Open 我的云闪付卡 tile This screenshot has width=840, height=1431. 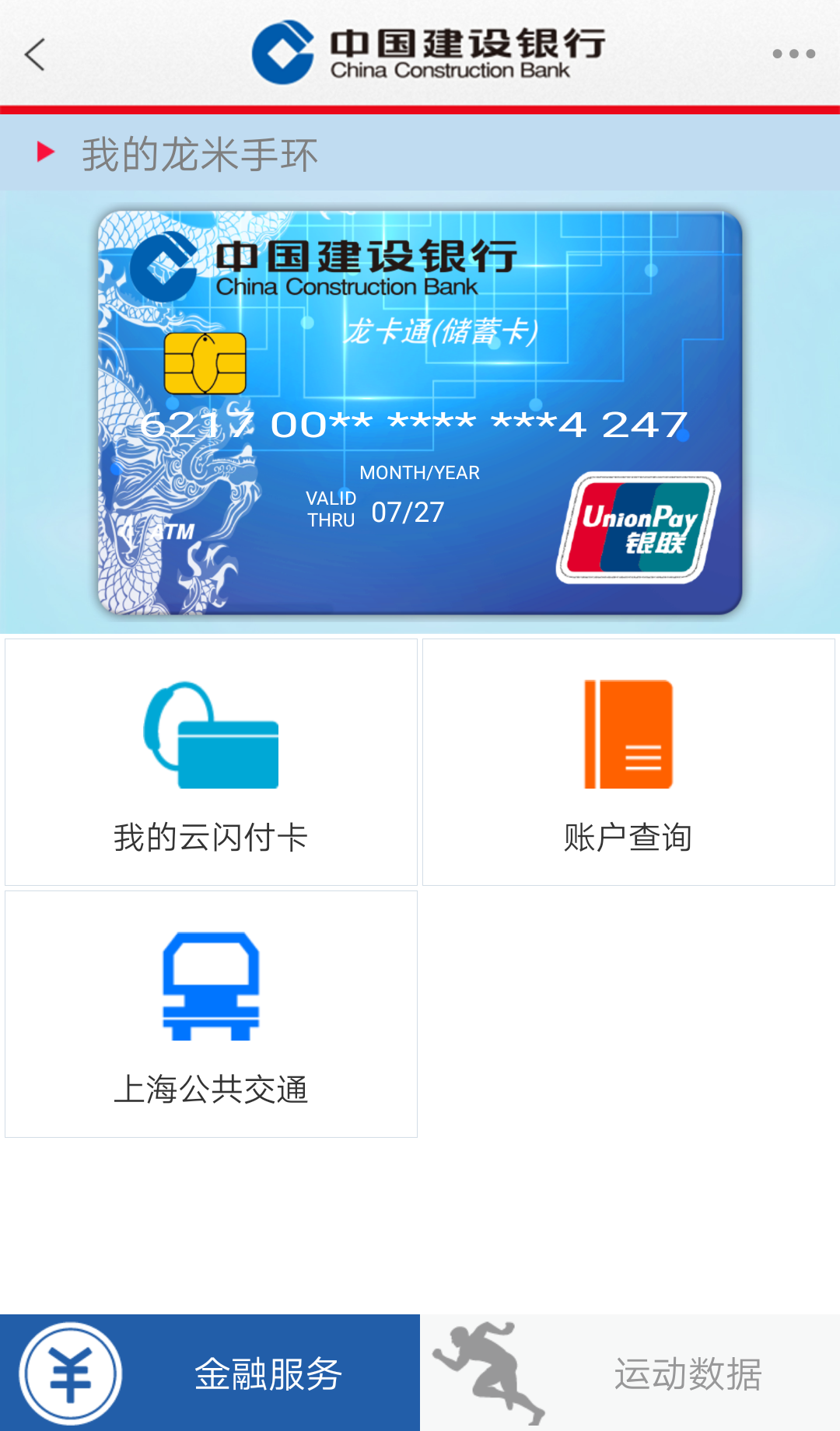(x=211, y=762)
